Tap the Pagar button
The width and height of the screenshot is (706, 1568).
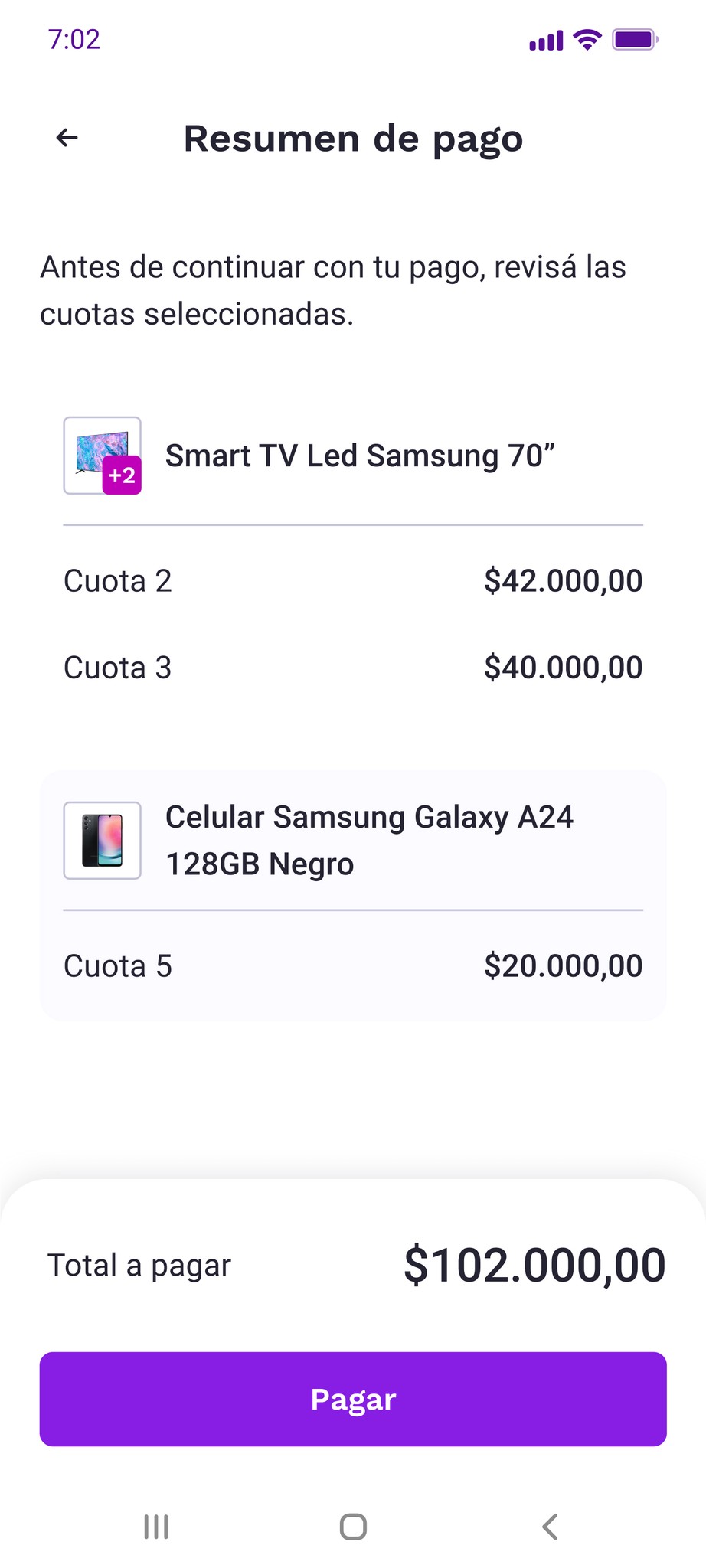[x=353, y=1399]
